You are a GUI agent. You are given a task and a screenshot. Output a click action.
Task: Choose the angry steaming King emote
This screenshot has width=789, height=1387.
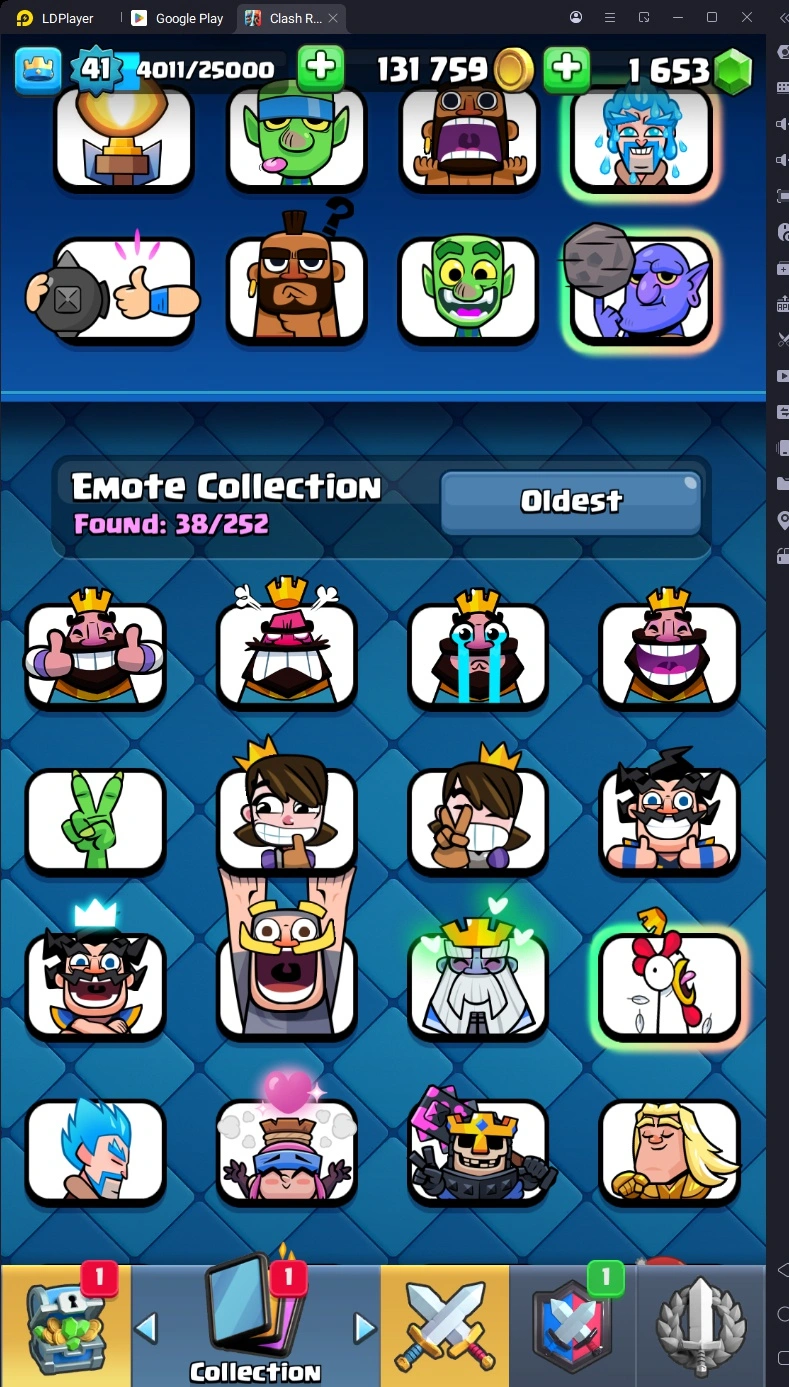pos(287,654)
